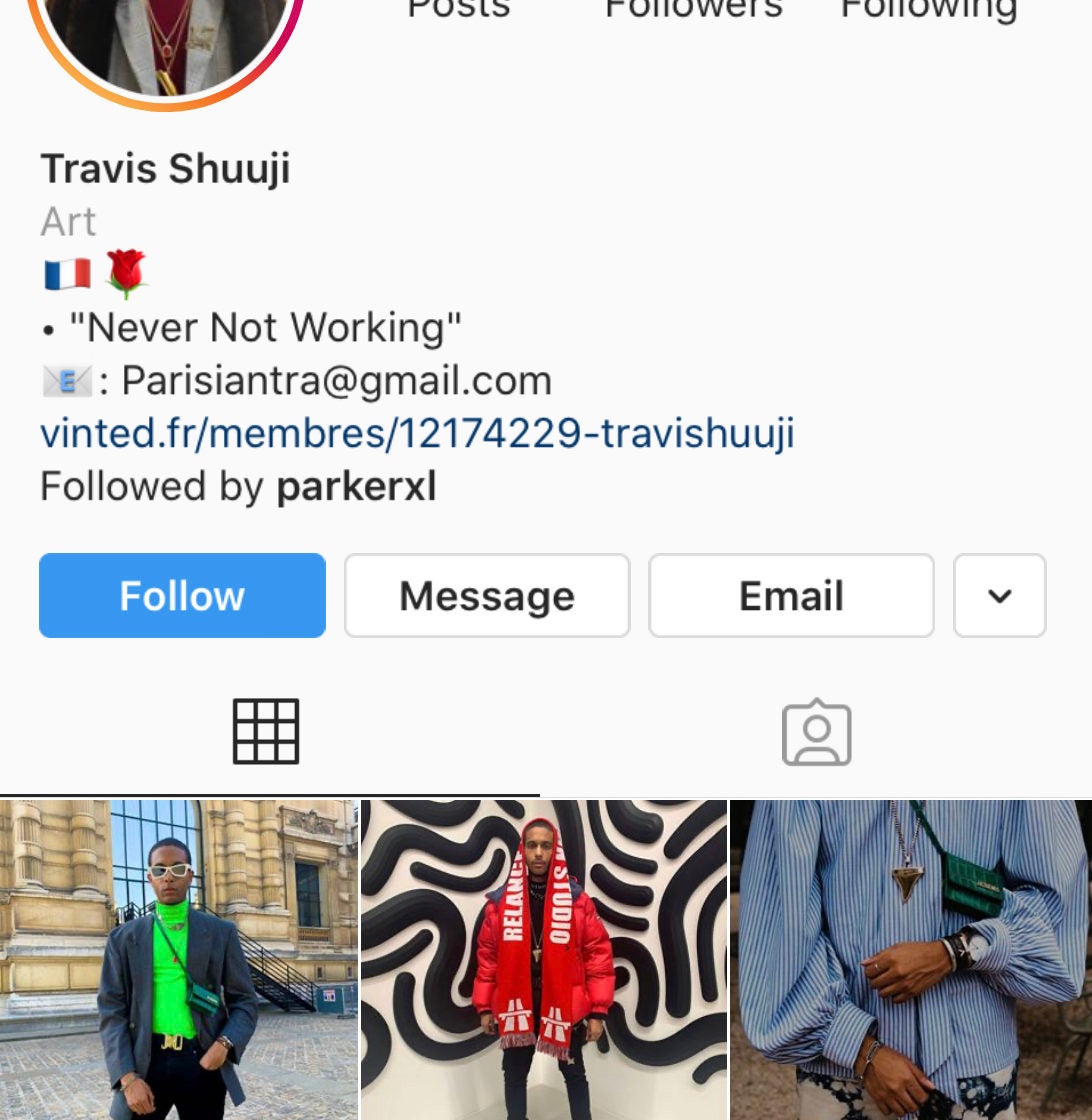Switch to the tagged photos tab
Screen dimensions: 1092x1120
816,732
